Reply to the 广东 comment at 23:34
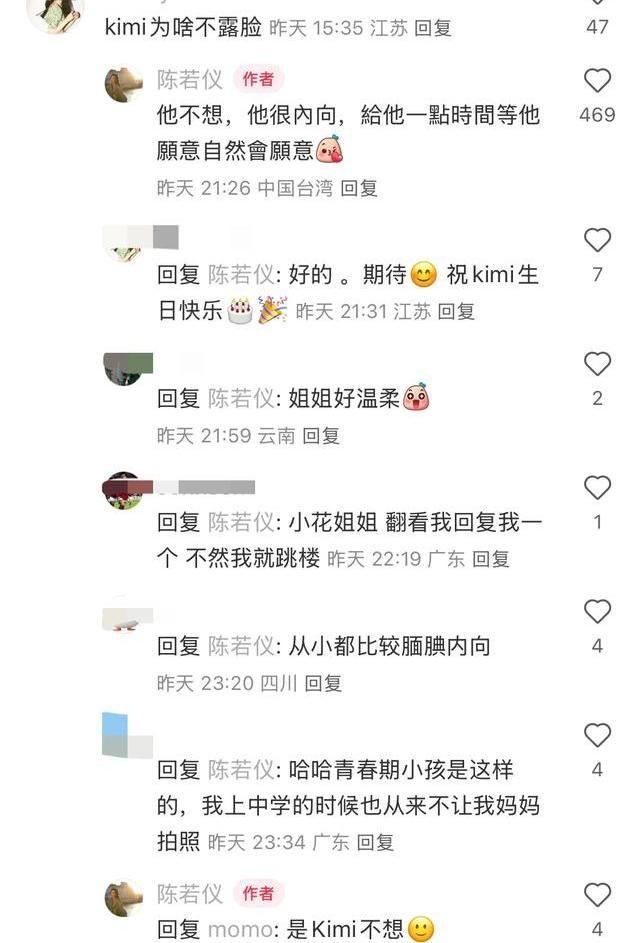640x943 pixels. (375, 842)
